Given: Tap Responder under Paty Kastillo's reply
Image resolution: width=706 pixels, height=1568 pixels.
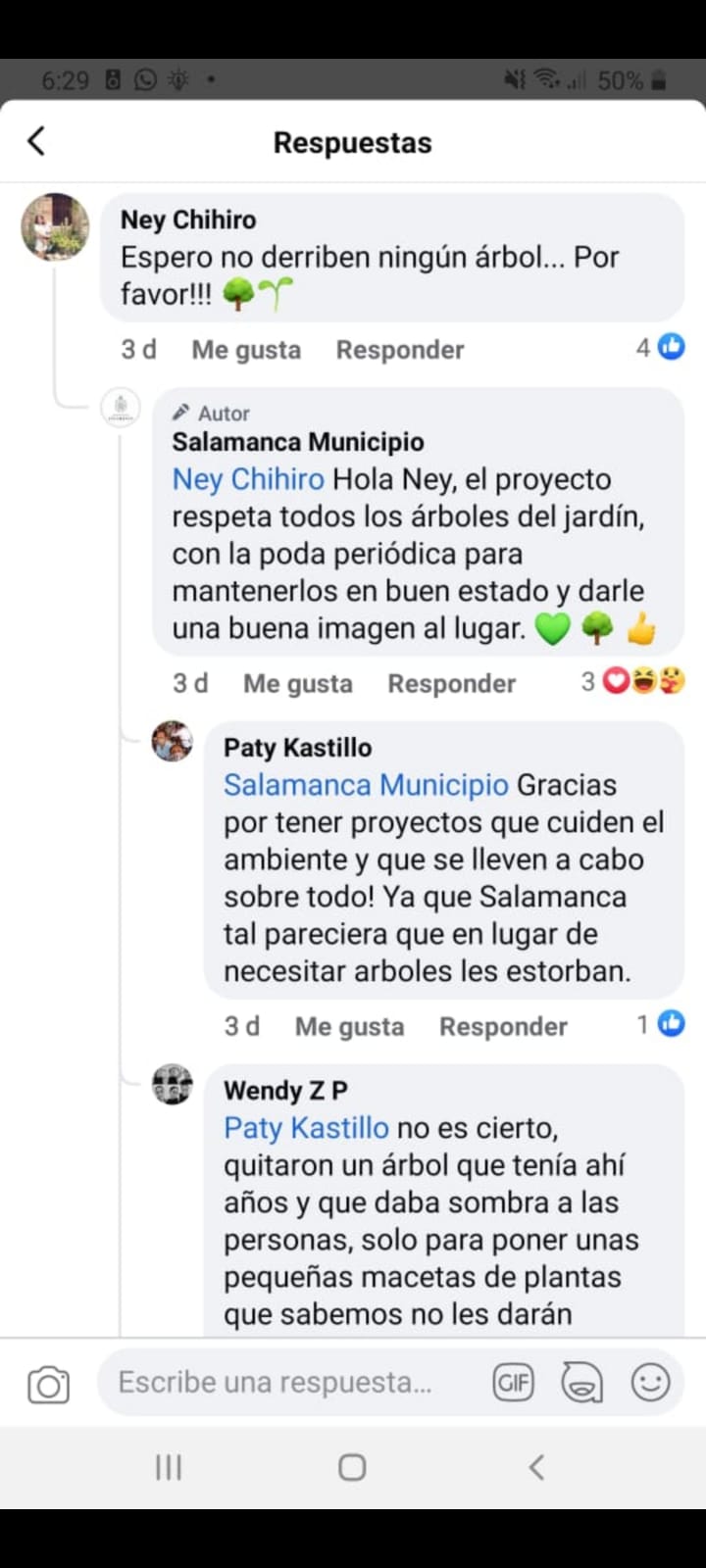Looking at the screenshot, I should point(503,1026).
